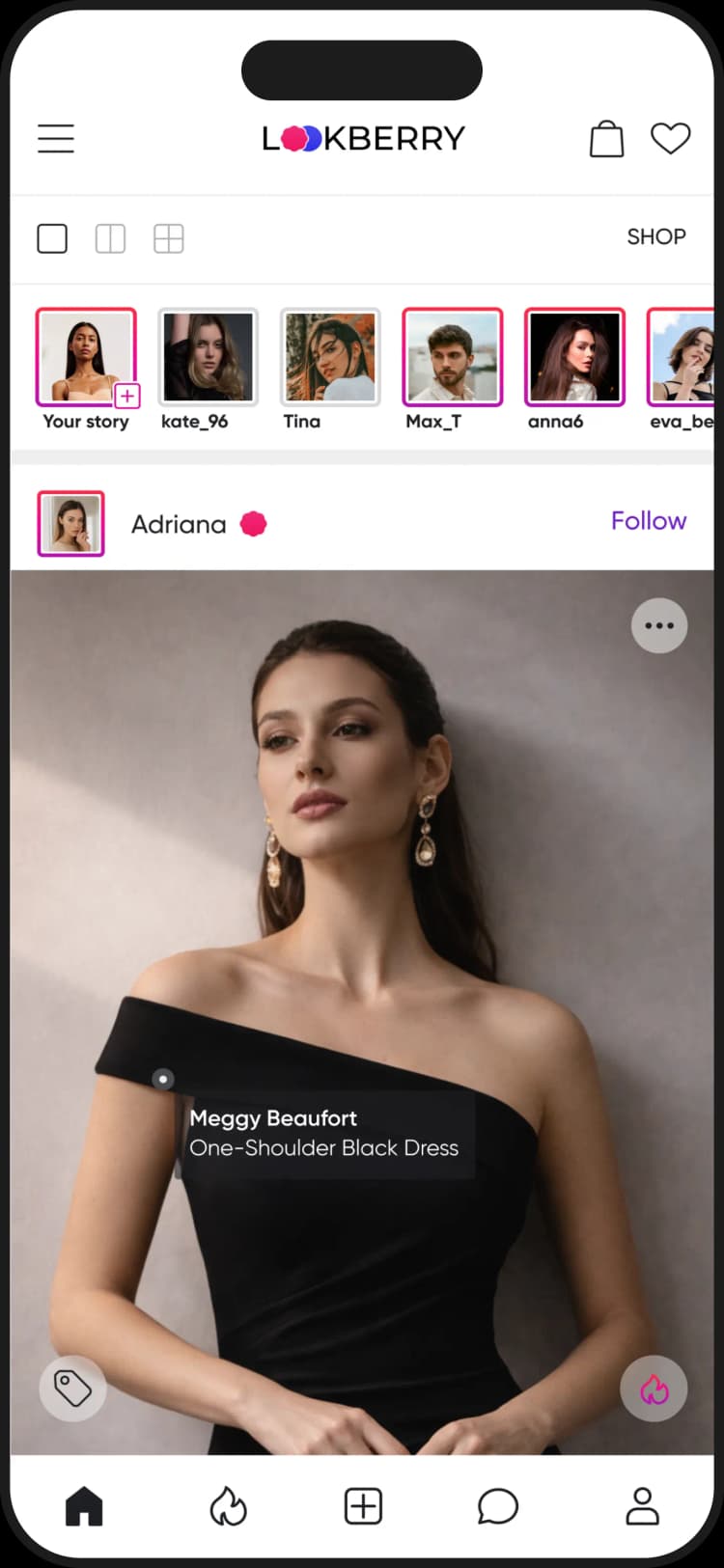Open the messages tab

click(x=498, y=1506)
